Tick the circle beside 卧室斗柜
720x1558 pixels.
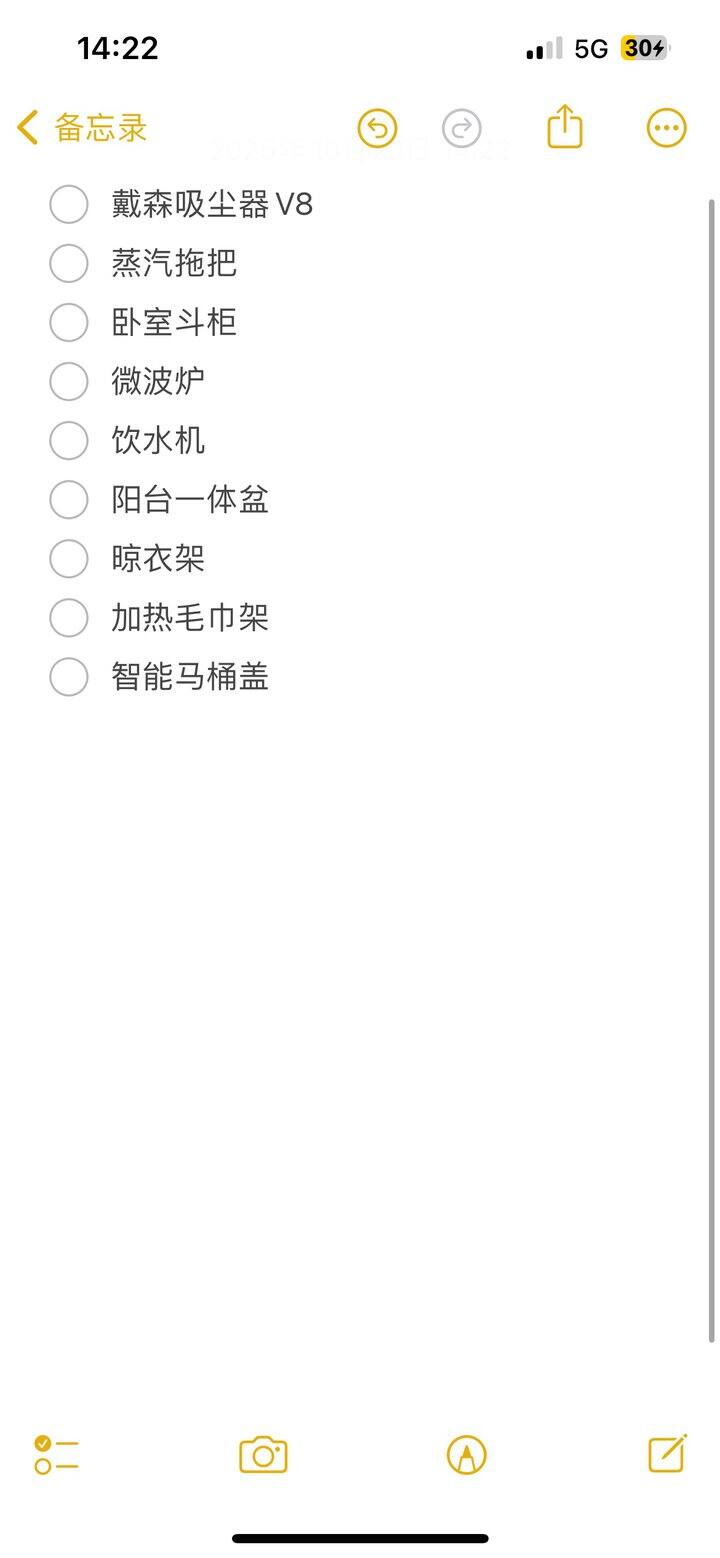(68, 322)
